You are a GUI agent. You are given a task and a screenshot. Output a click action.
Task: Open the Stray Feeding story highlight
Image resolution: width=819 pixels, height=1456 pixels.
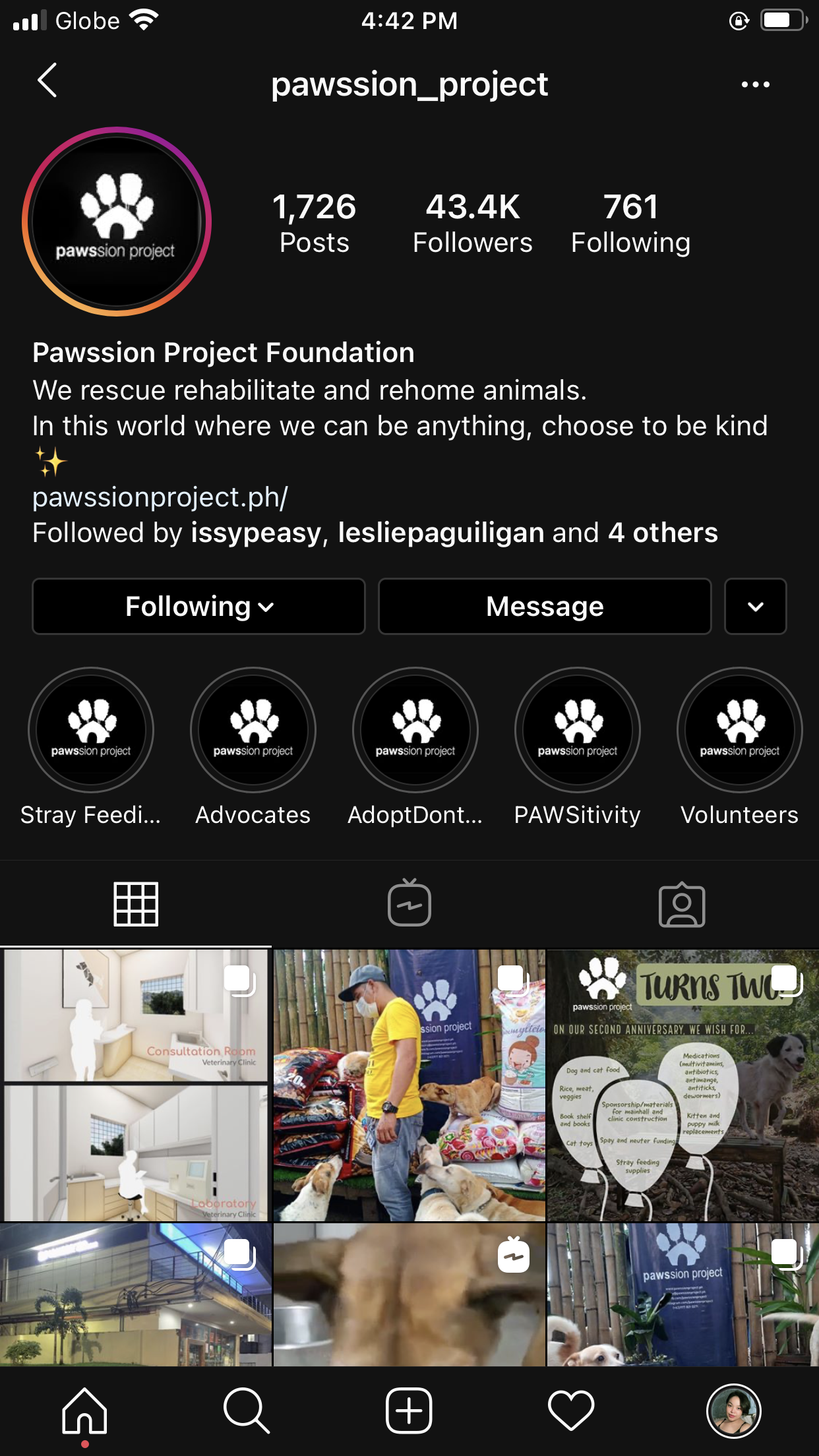pyautogui.click(x=91, y=731)
